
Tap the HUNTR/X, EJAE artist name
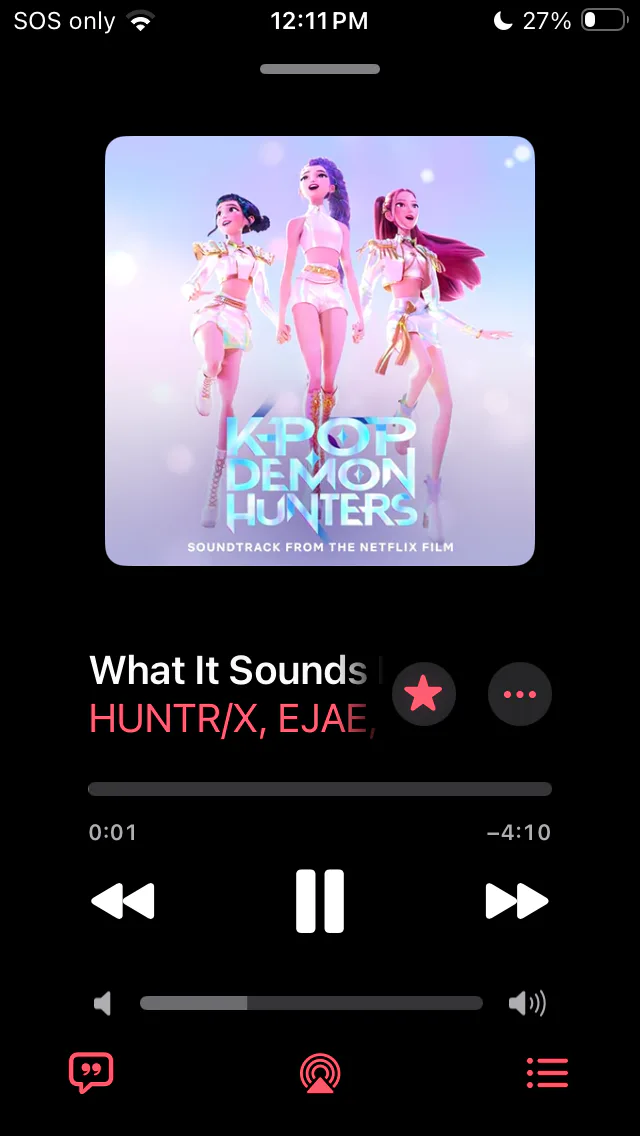coord(232,718)
